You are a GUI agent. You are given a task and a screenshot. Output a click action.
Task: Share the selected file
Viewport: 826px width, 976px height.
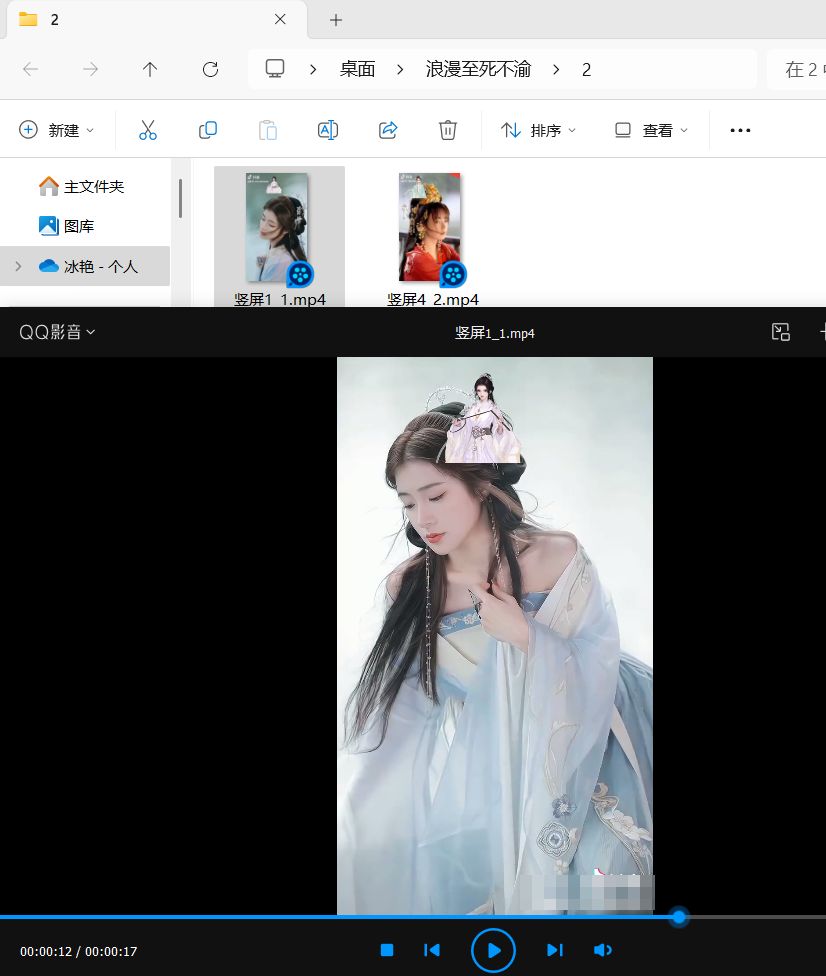pos(388,130)
